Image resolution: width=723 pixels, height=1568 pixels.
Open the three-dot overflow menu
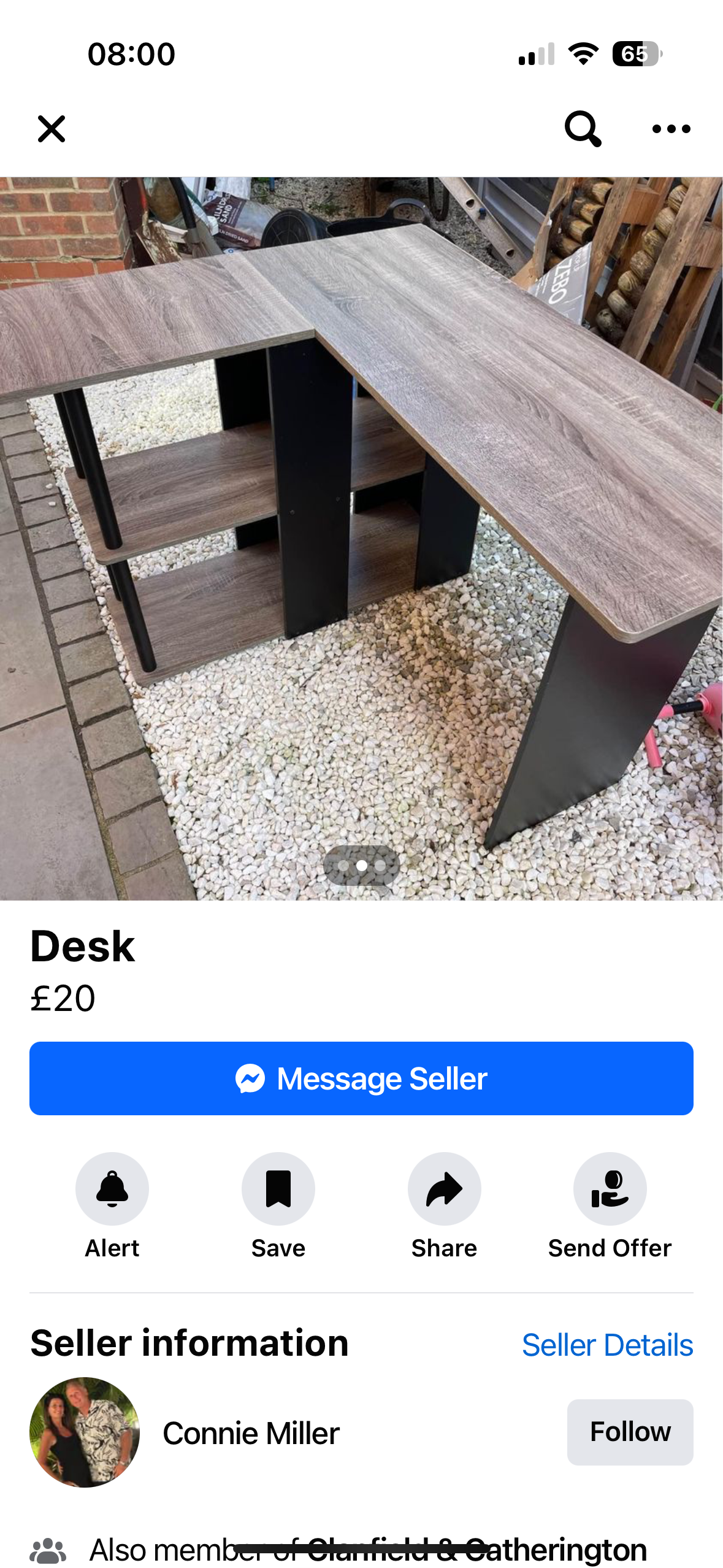[x=671, y=129]
